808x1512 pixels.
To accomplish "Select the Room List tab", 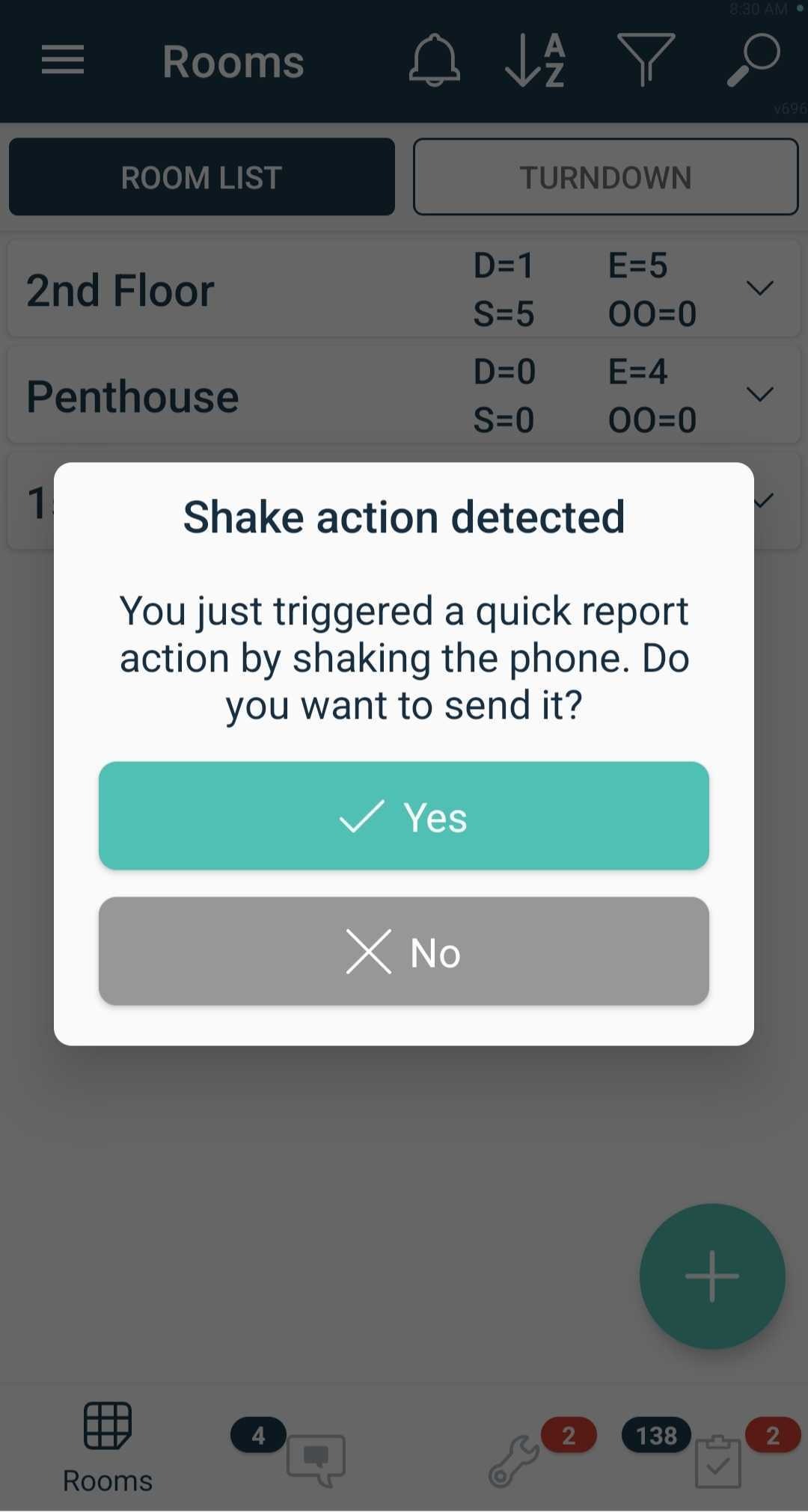I will click(x=201, y=177).
